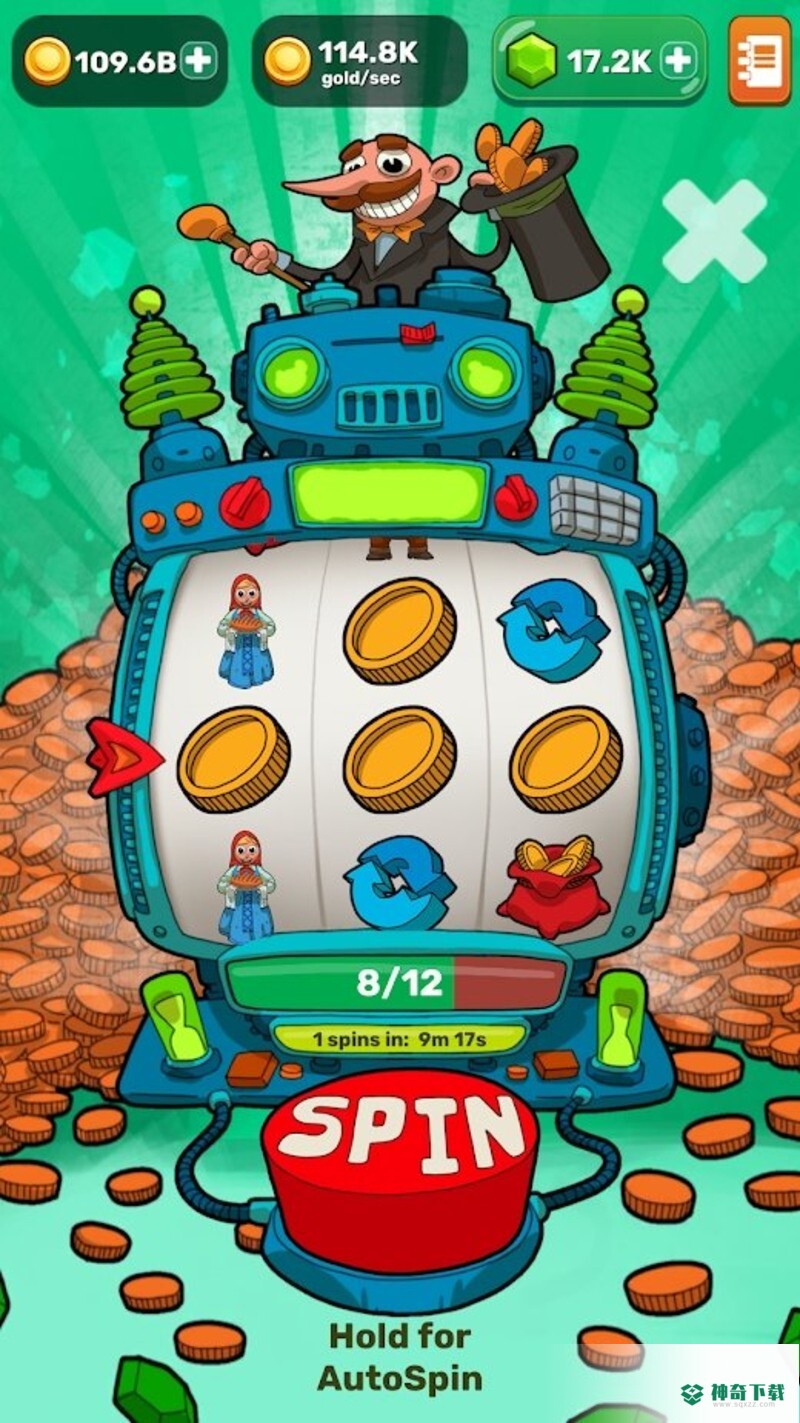Open the orange notebook menu
The image size is (800, 1423).
pos(760,60)
